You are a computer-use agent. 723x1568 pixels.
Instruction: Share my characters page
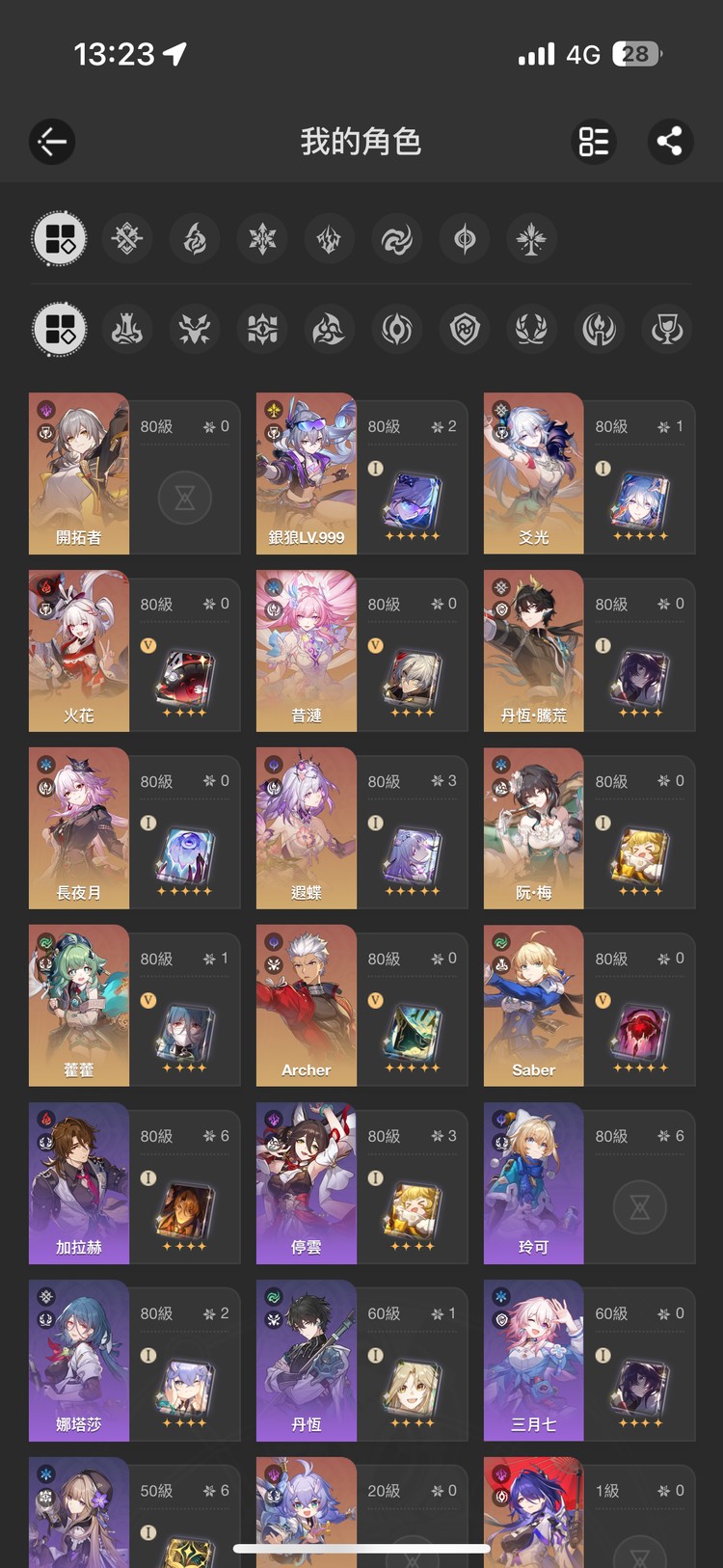[x=669, y=142]
